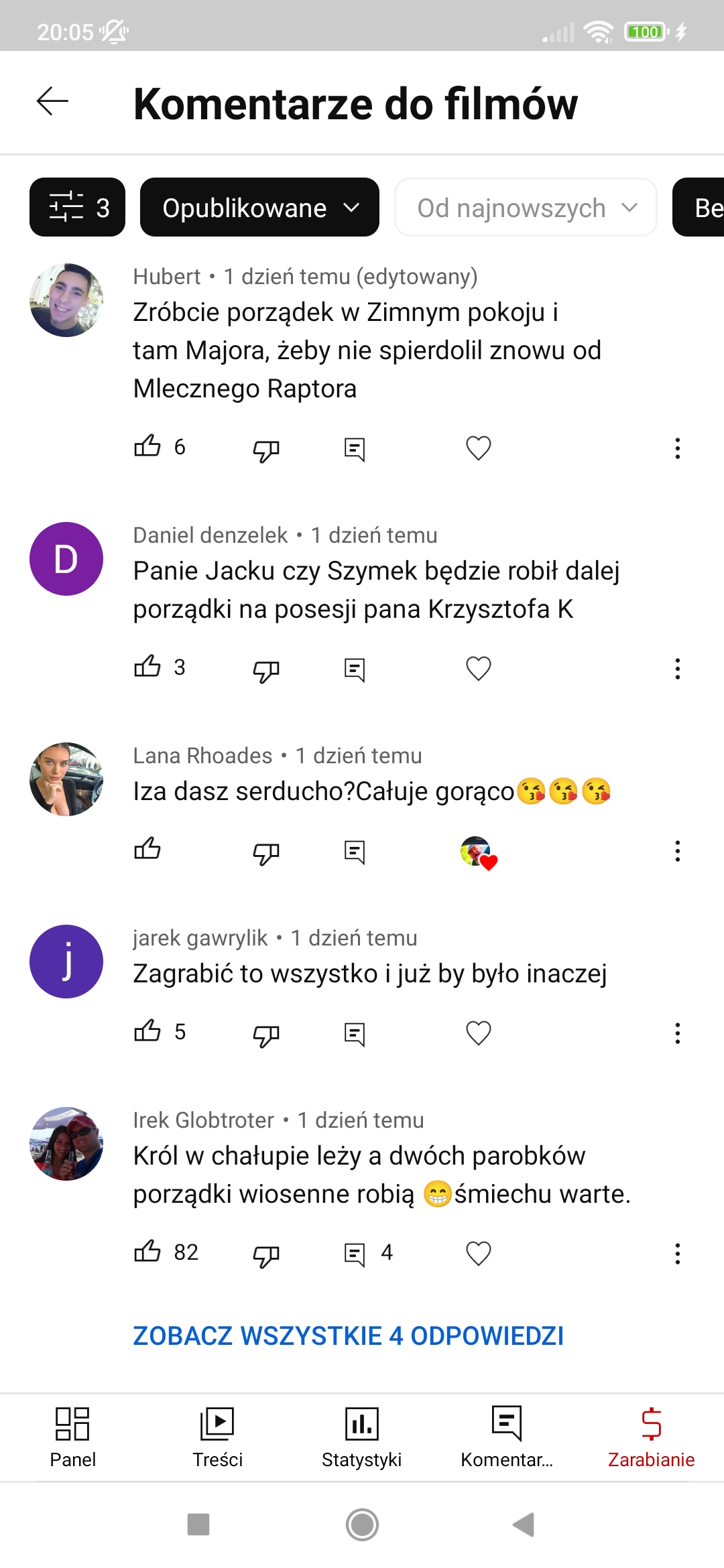724x1568 pixels.
Task: Open the Panel tab
Action: [72, 1437]
